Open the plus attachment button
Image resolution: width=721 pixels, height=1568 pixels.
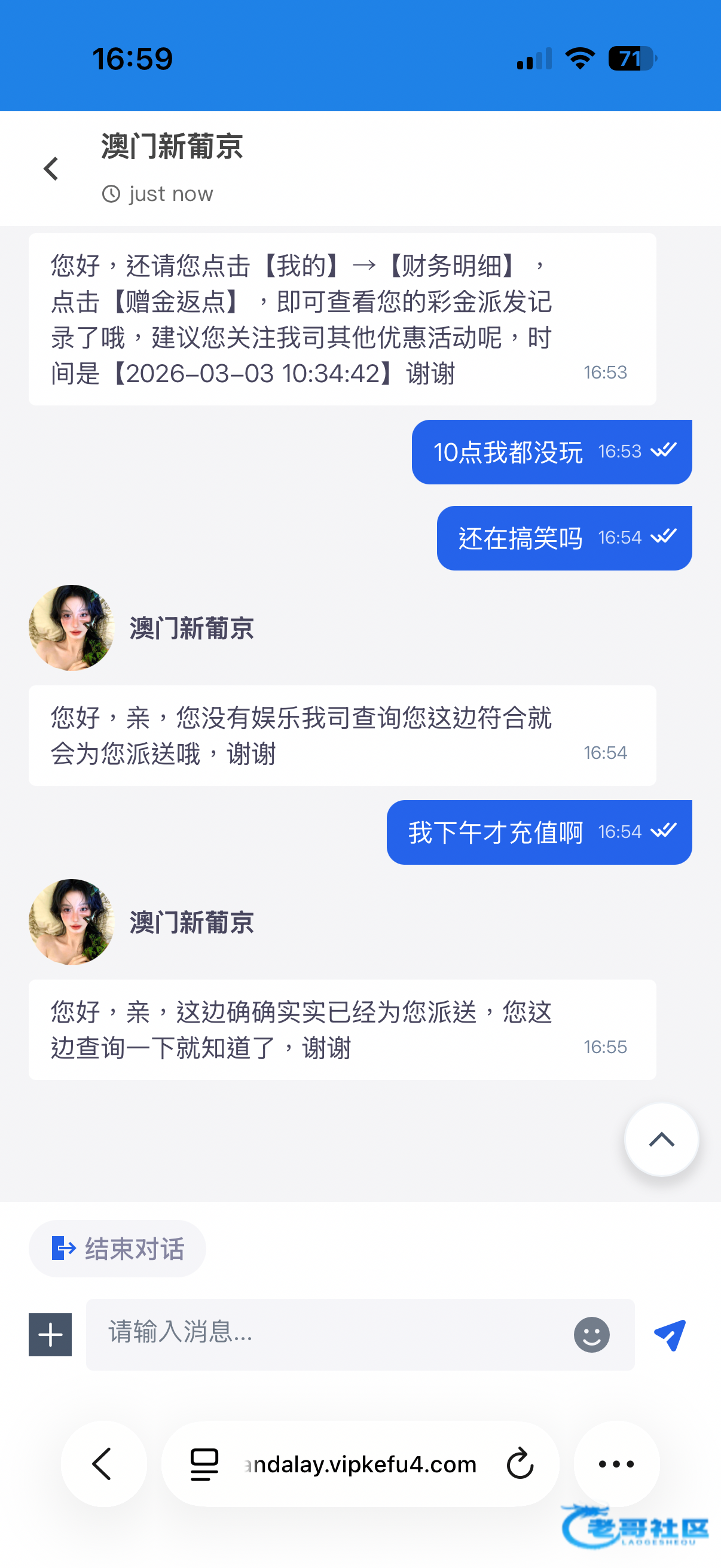(x=50, y=1334)
